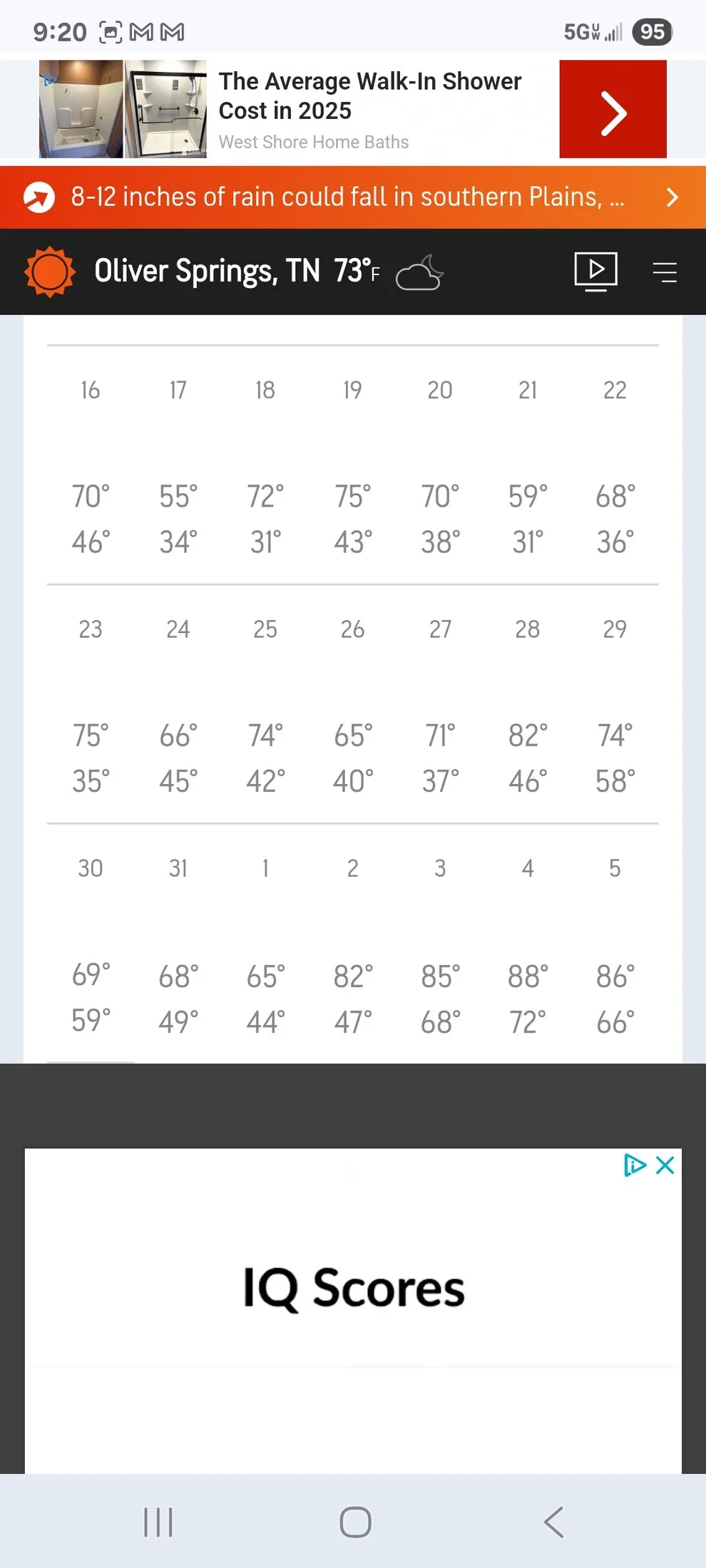Screen dimensions: 706x1568
Task: Show recent apps
Action: (158, 1522)
